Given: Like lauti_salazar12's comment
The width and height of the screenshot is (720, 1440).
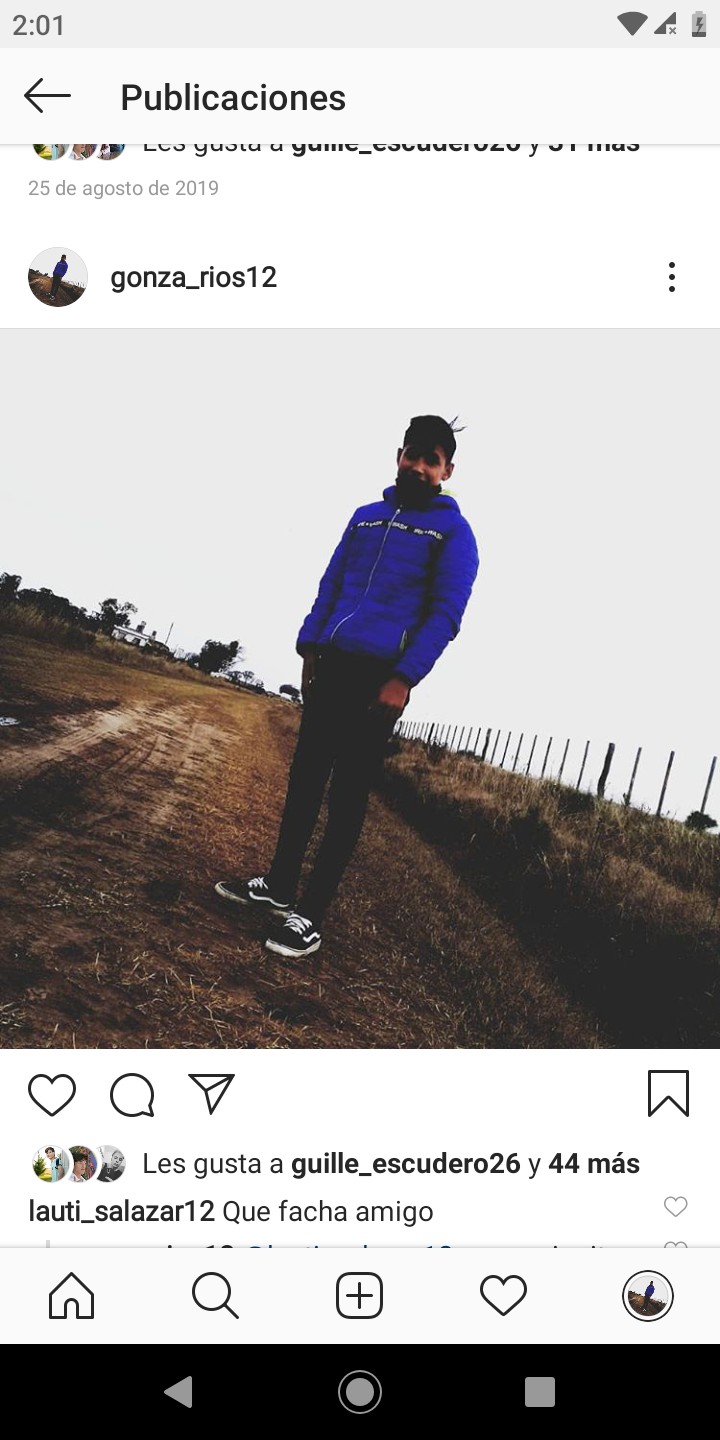Looking at the screenshot, I should (x=676, y=1207).
